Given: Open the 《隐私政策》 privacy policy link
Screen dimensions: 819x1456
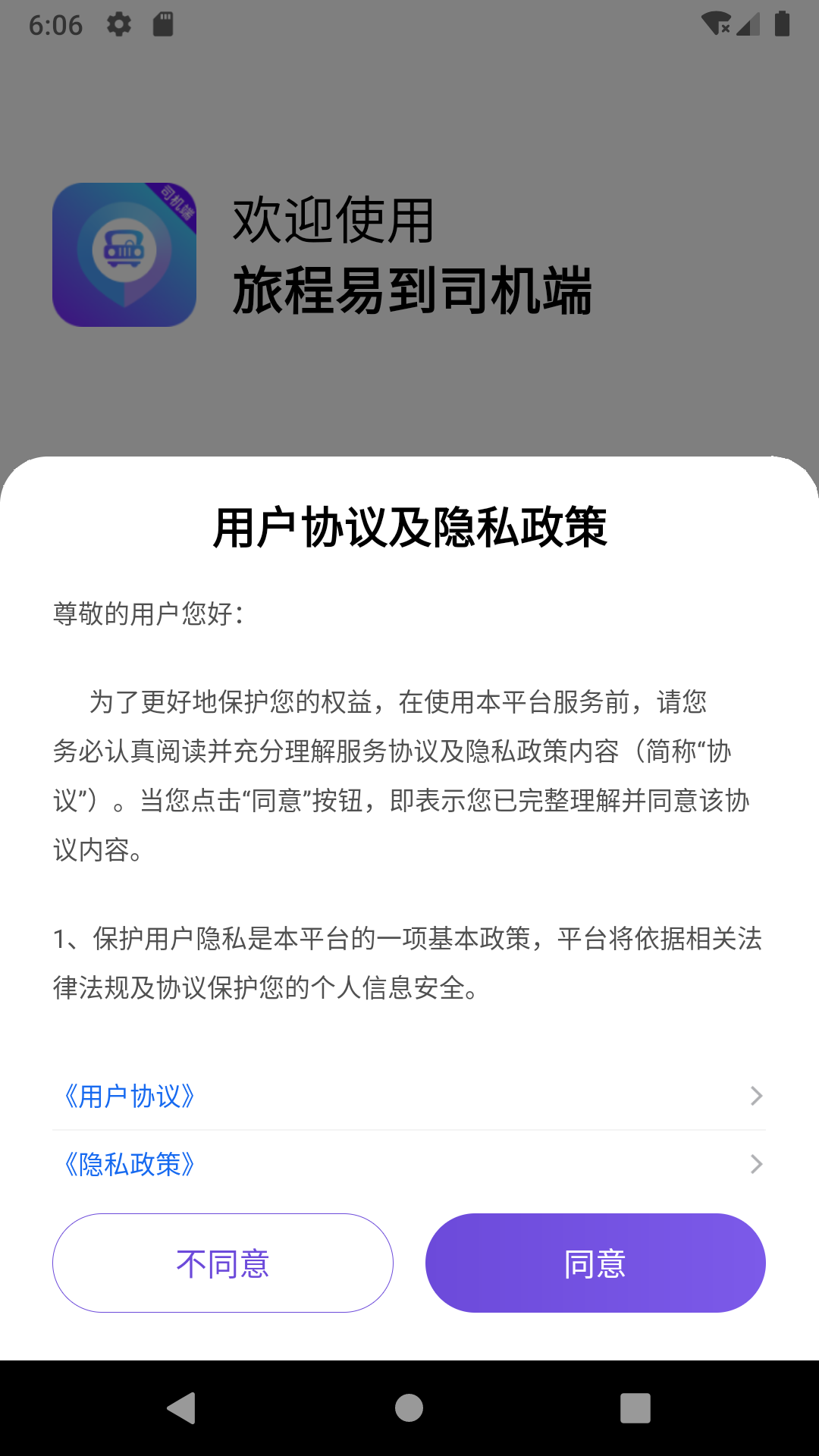Looking at the screenshot, I should point(130,1164).
